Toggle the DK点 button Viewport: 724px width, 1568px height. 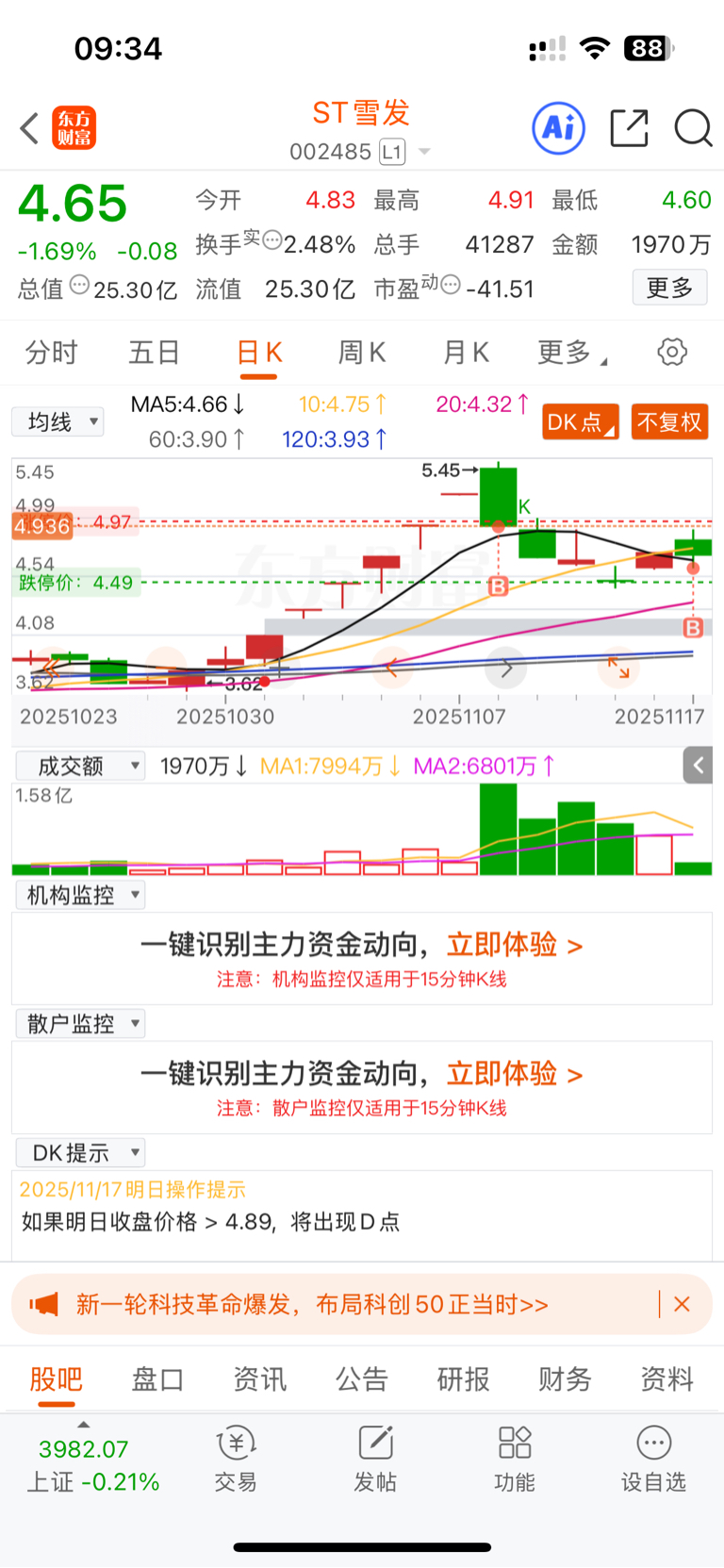(580, 421)
